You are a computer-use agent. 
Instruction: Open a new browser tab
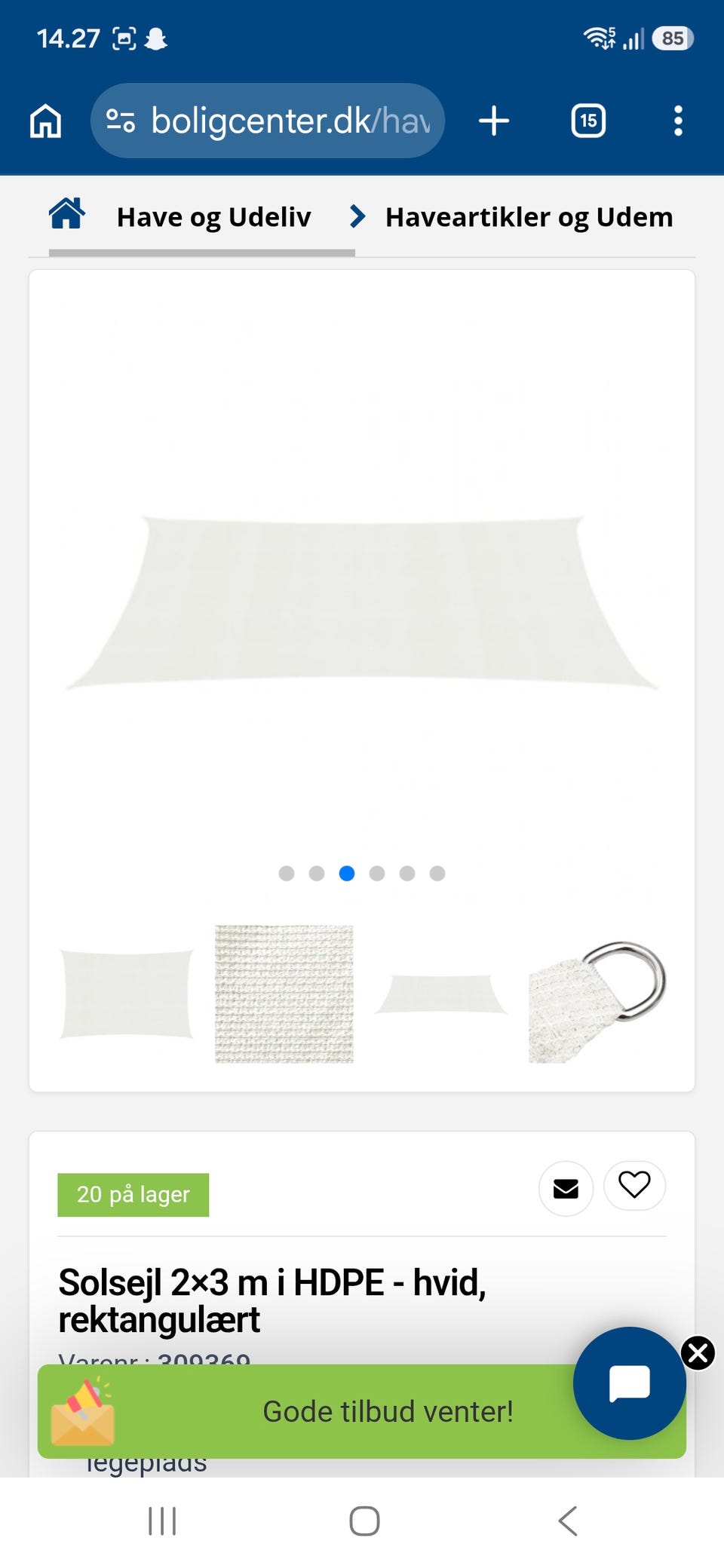pyautogui.click(x=494, y=121)
